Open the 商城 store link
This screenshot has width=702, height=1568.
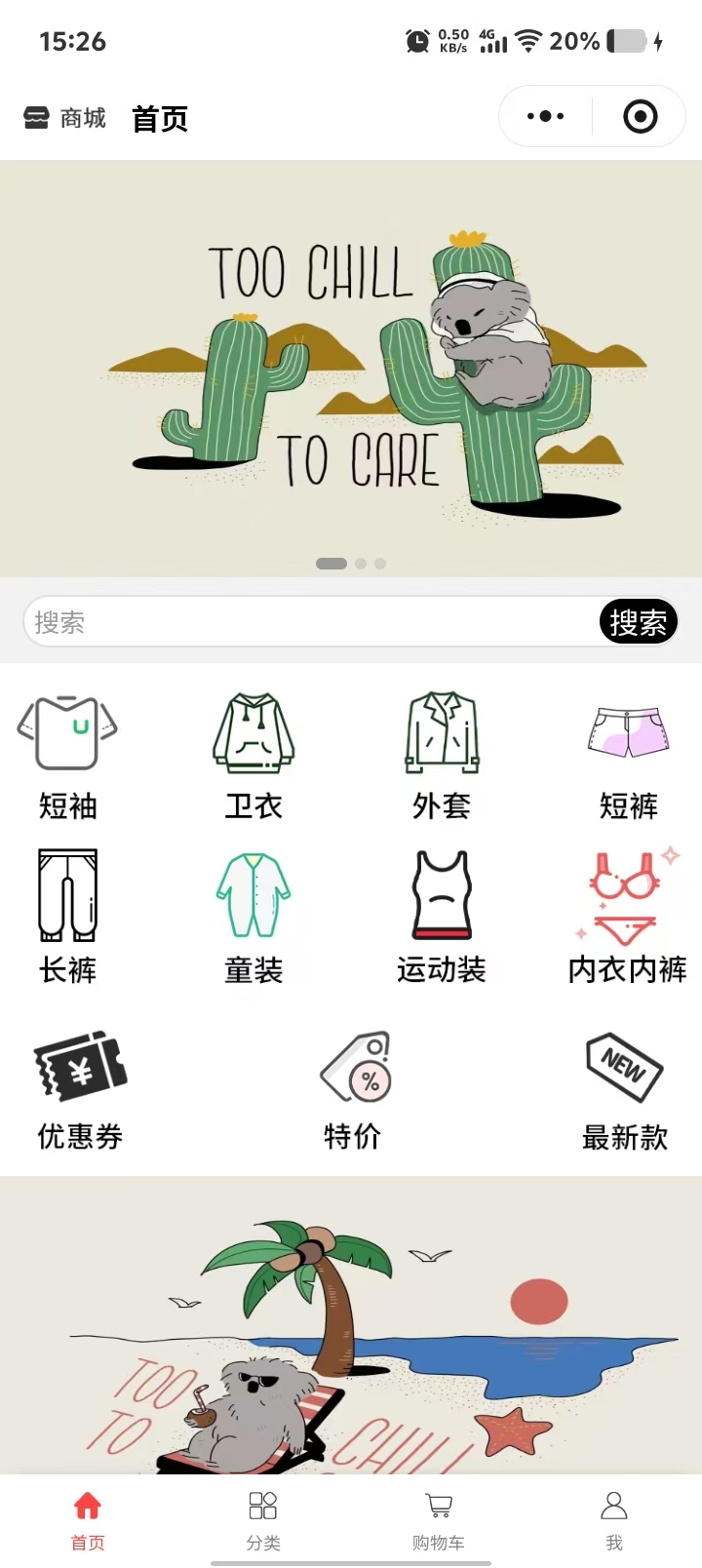point(65,119)
